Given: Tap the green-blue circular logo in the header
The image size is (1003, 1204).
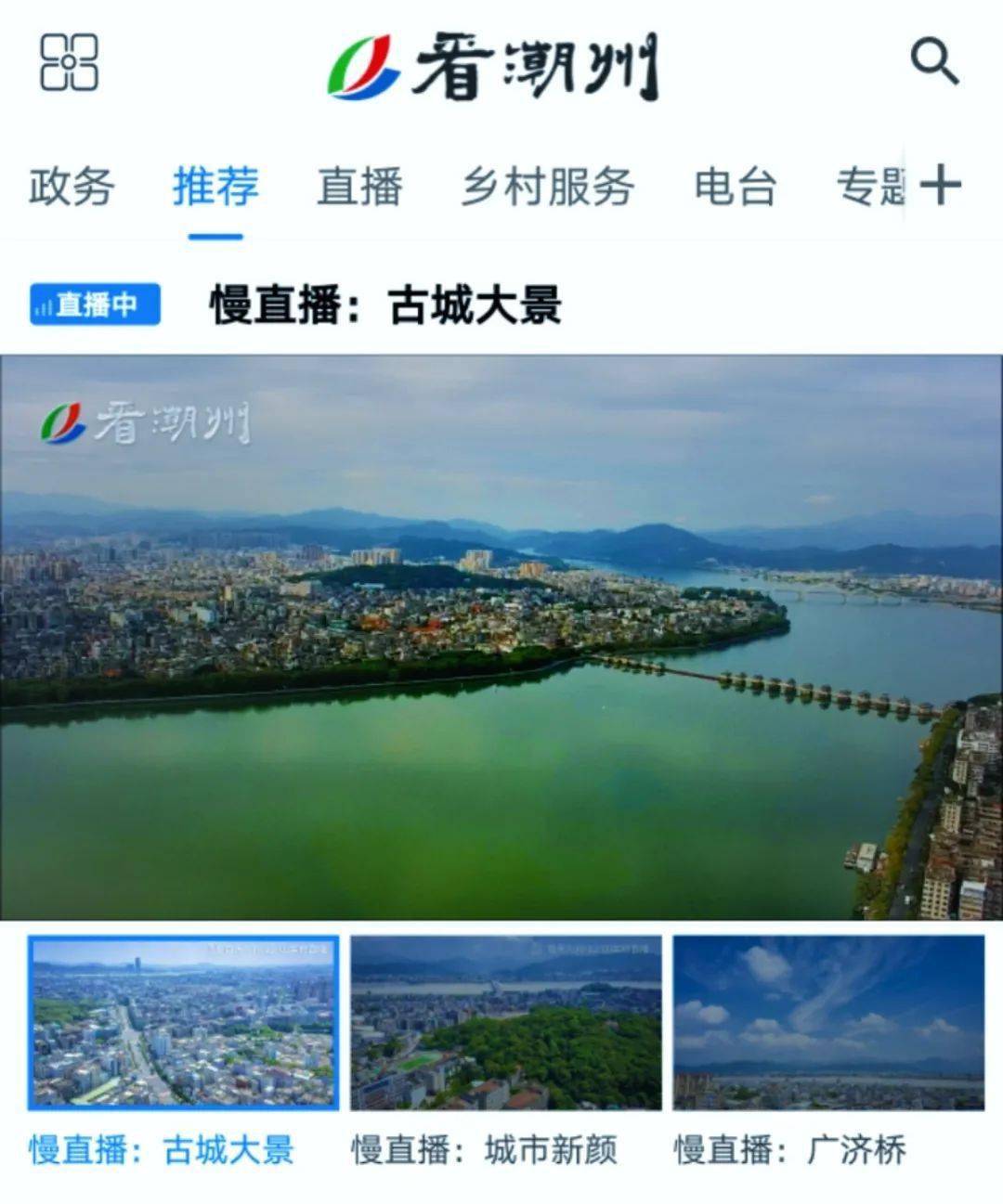Looking at the screenshot, I should (364, 63).
